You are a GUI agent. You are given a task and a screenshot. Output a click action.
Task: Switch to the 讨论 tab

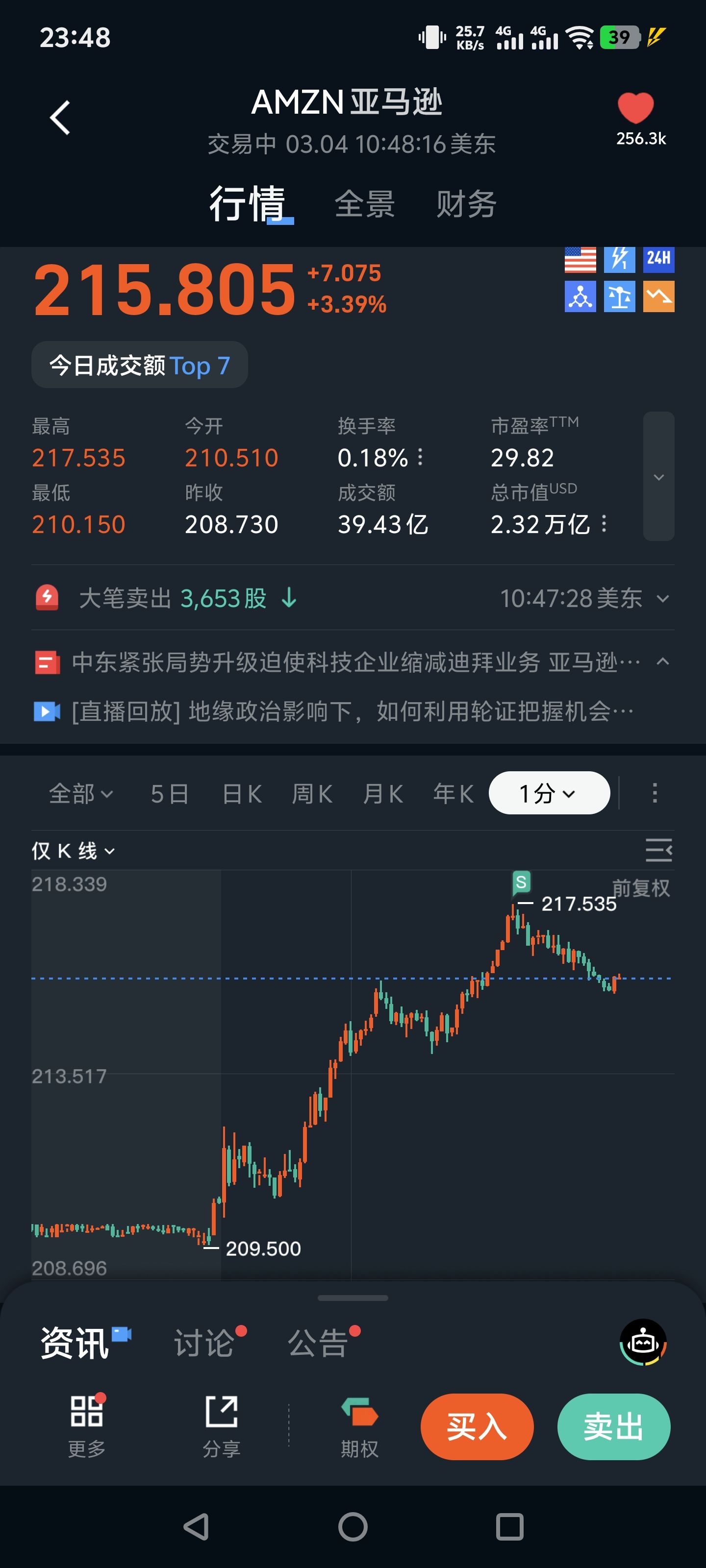(x=204, y=1343)
